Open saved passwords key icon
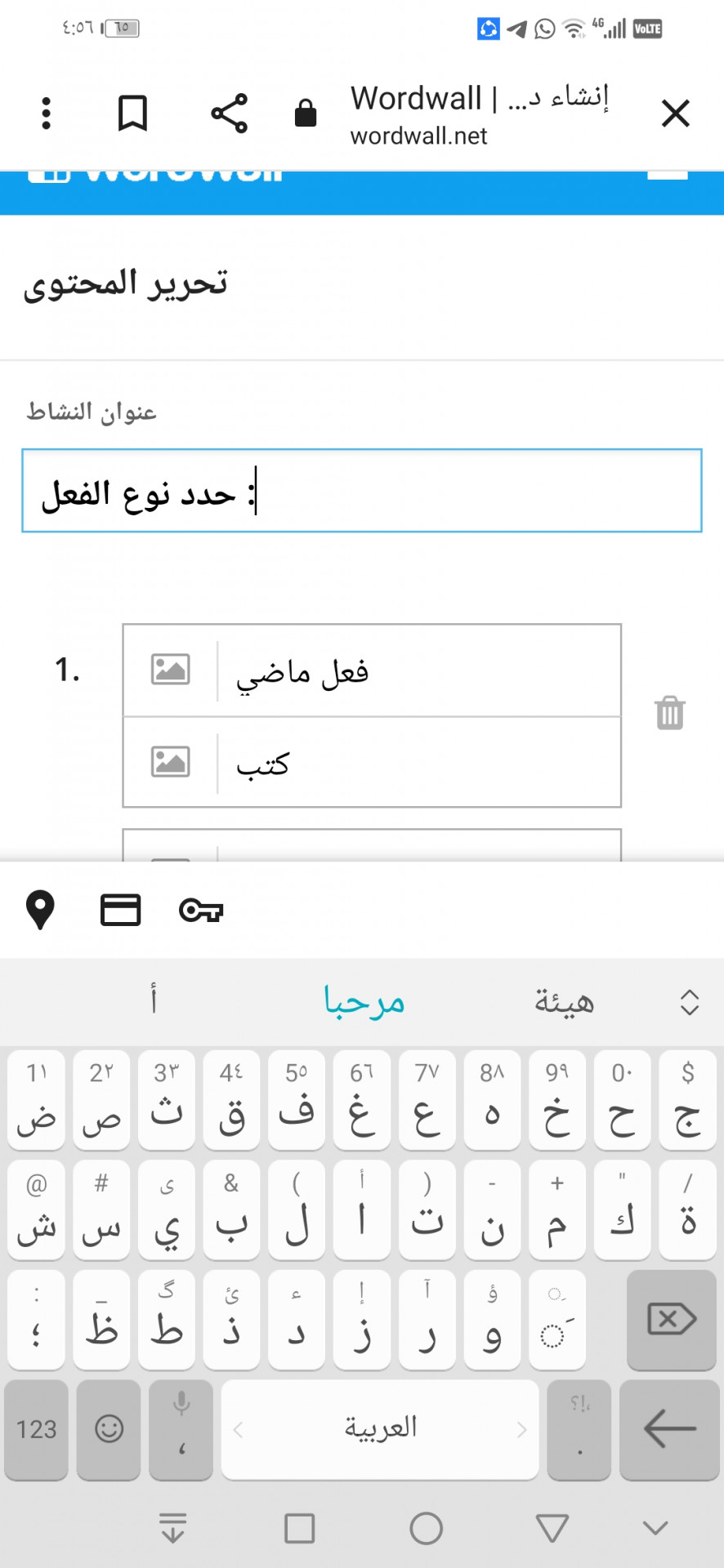724x1568 pixels. (201, 910)
